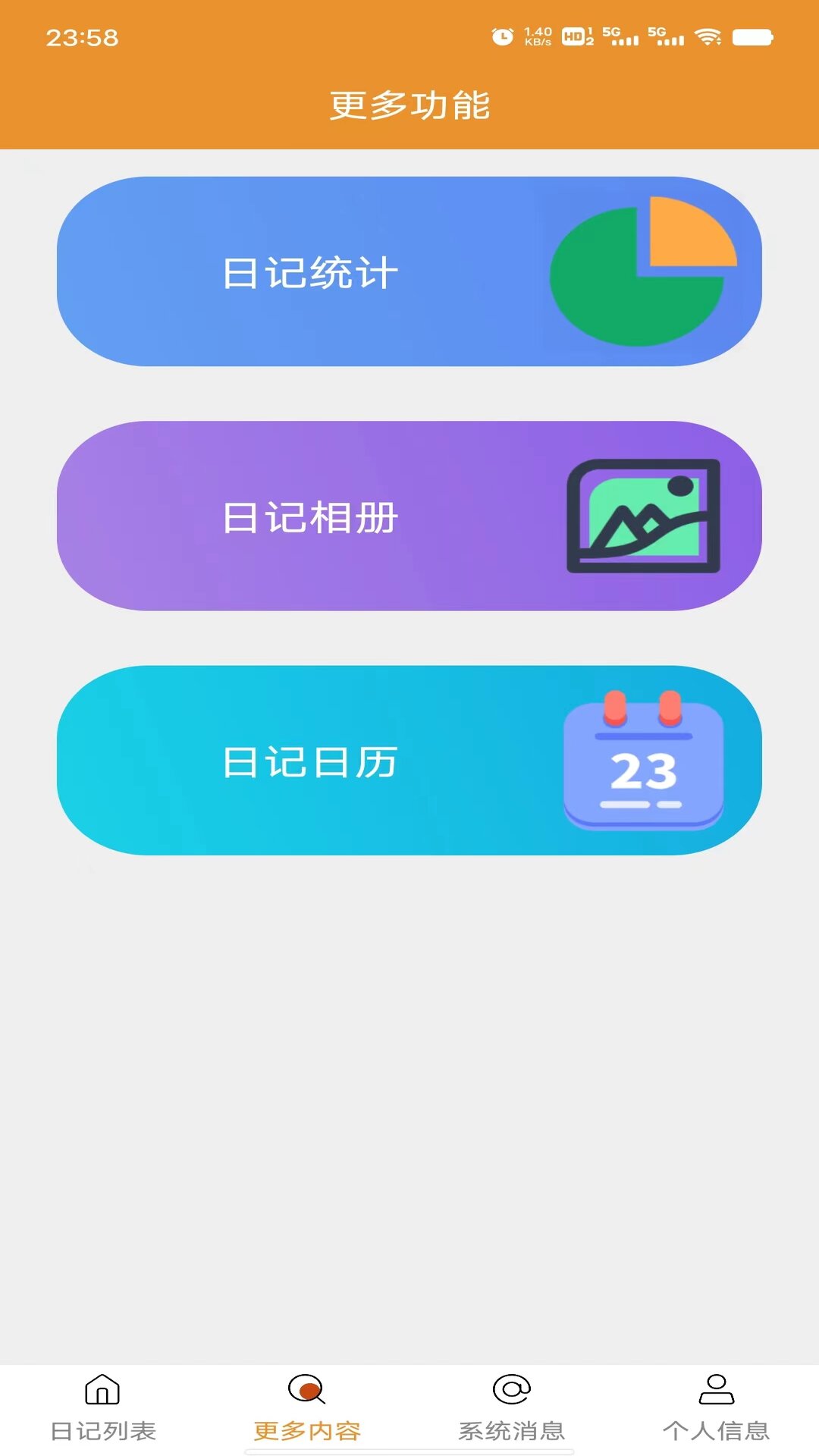819x1456 pixels.
Task: Tap the 更多功能 title in the header
Action: [x=409, y=106]
